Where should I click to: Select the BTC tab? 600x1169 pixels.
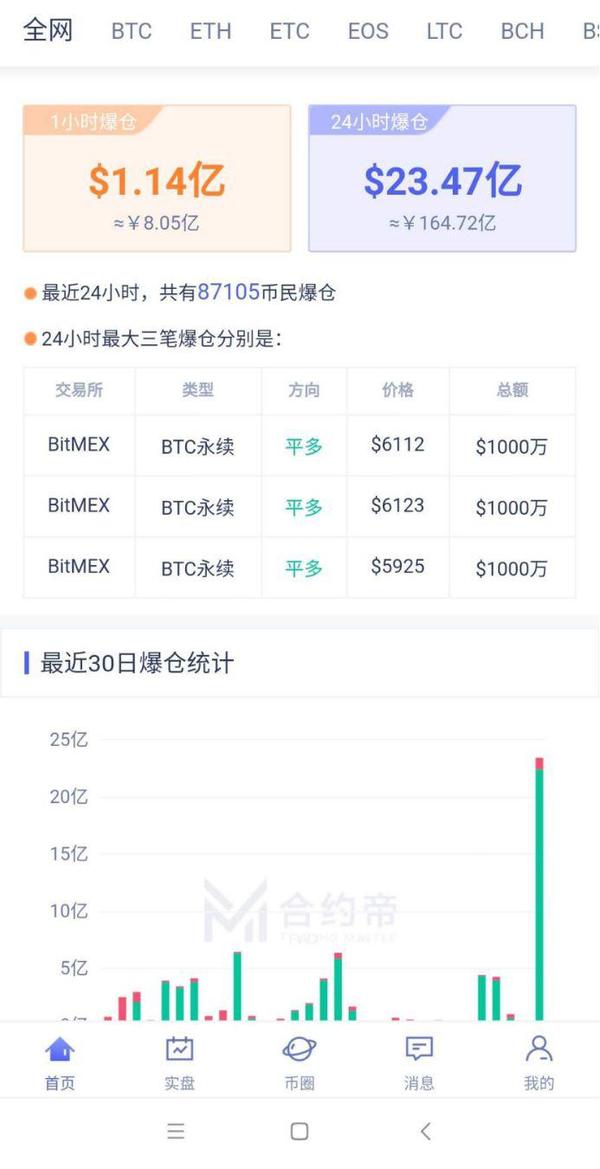point(131,31)
